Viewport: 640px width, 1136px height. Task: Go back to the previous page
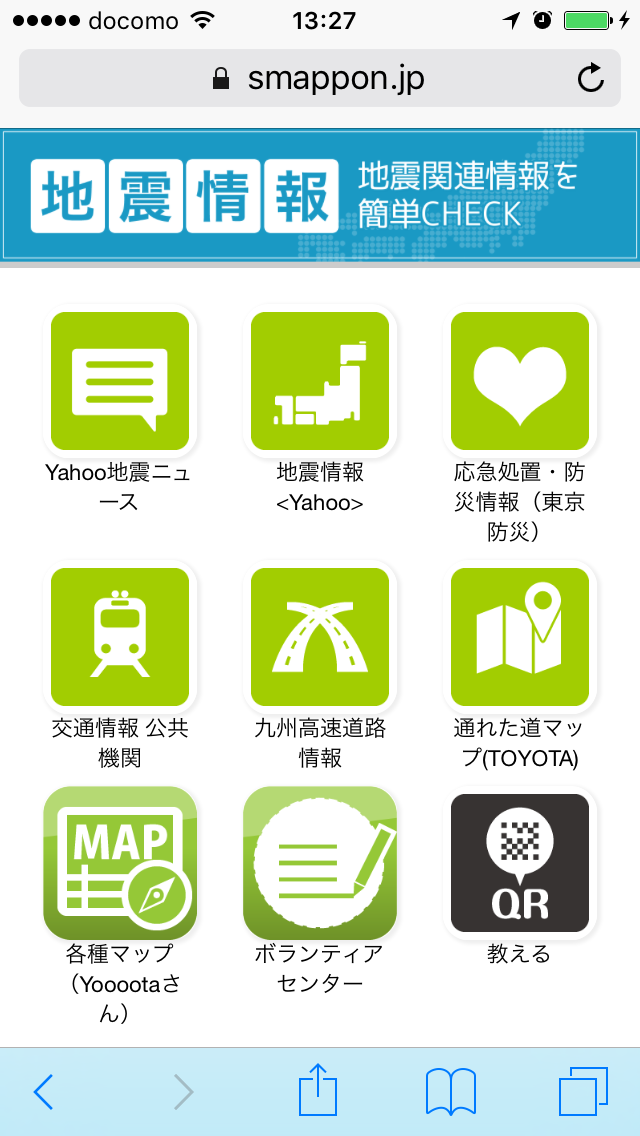tap(44, 1092)
